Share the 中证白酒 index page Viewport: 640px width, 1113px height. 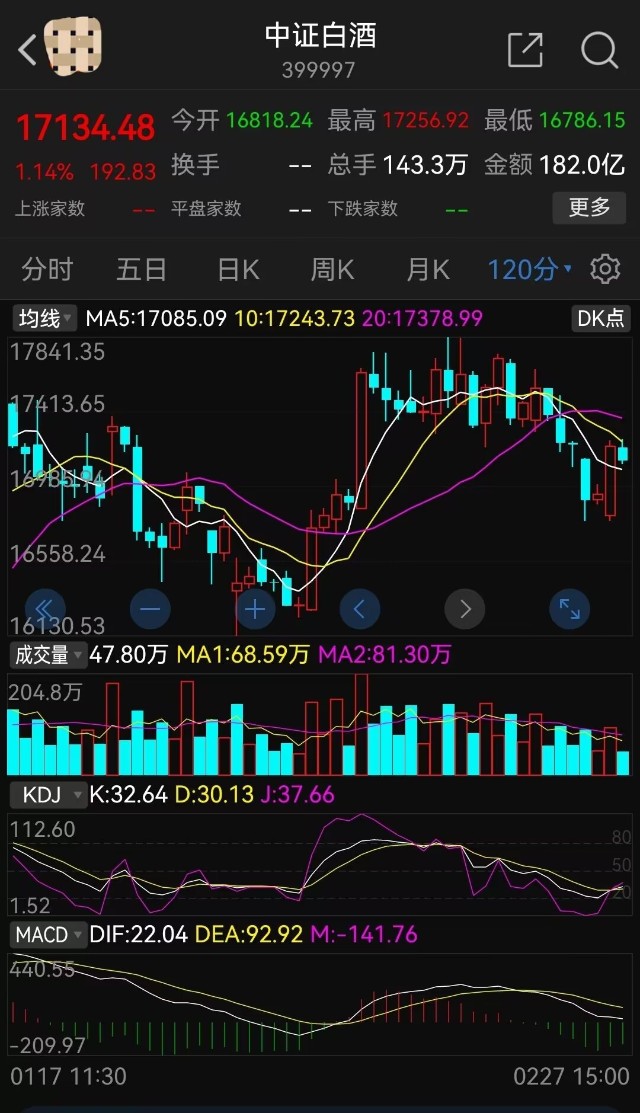tap(526, 50)
